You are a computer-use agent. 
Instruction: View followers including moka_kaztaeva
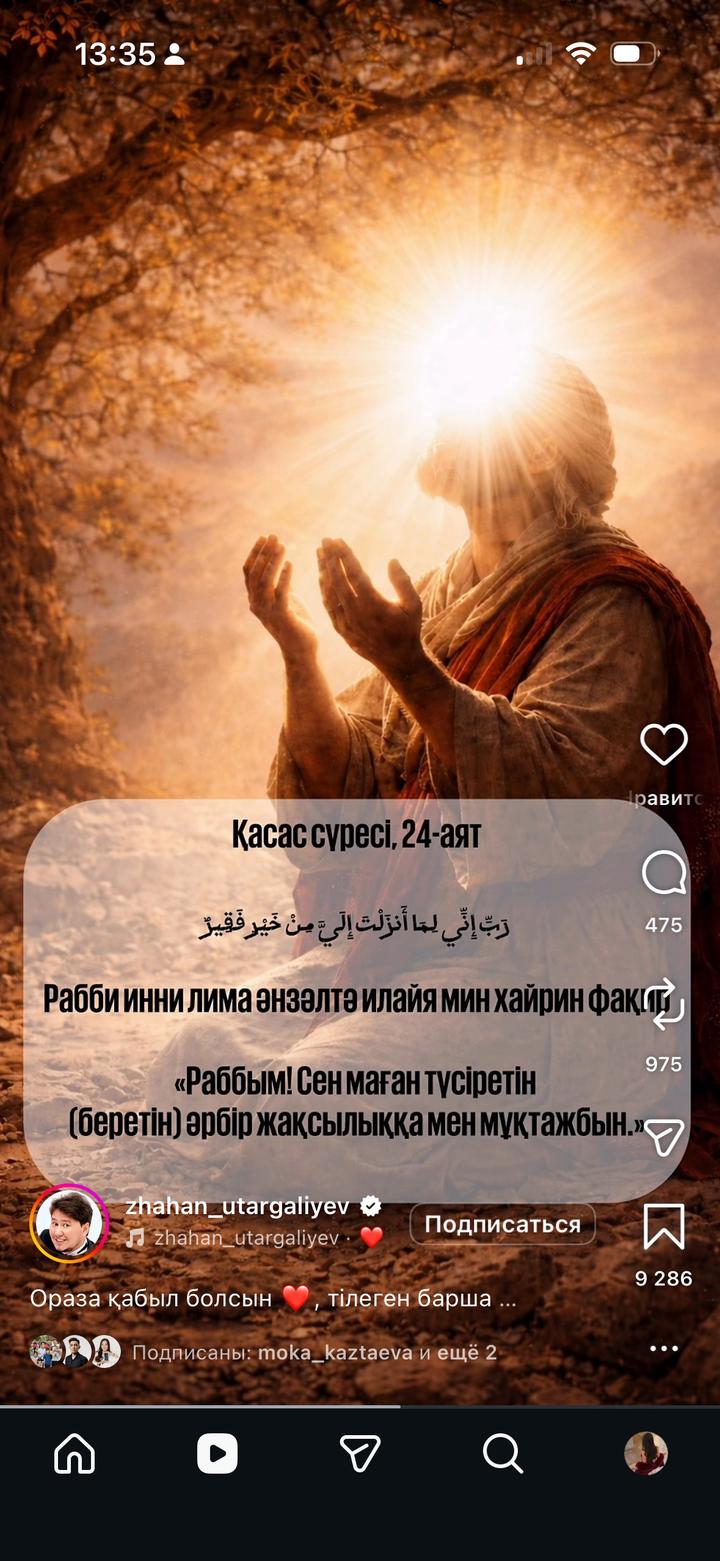point(314,1353)
